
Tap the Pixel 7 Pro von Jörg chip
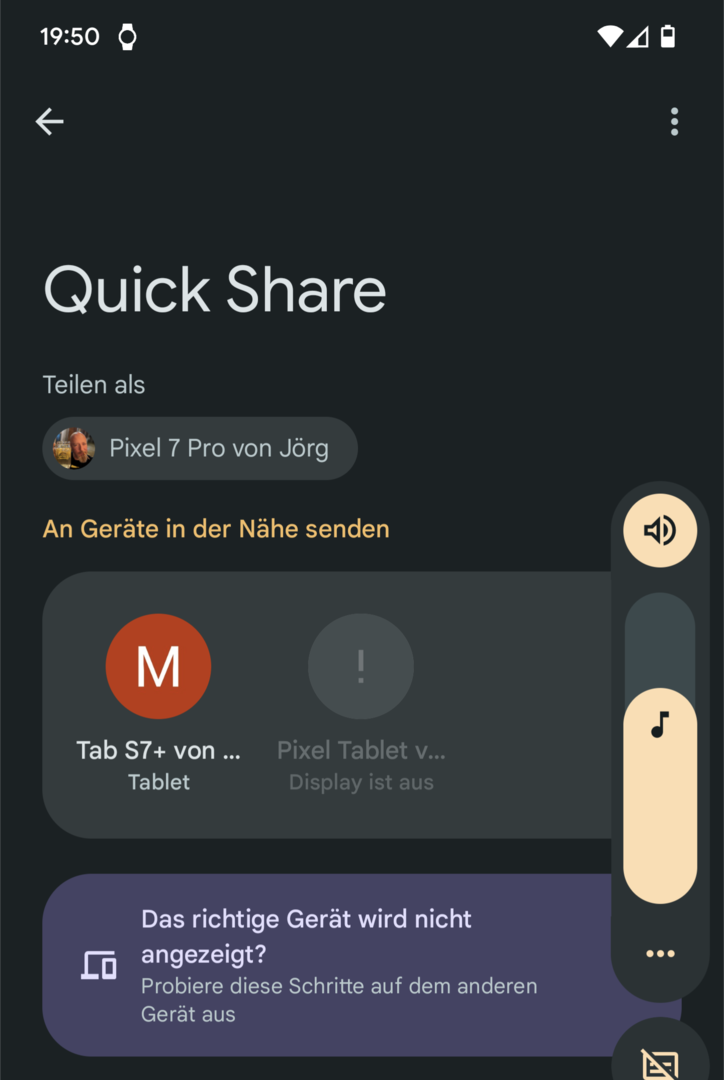[x=200, y=448]
